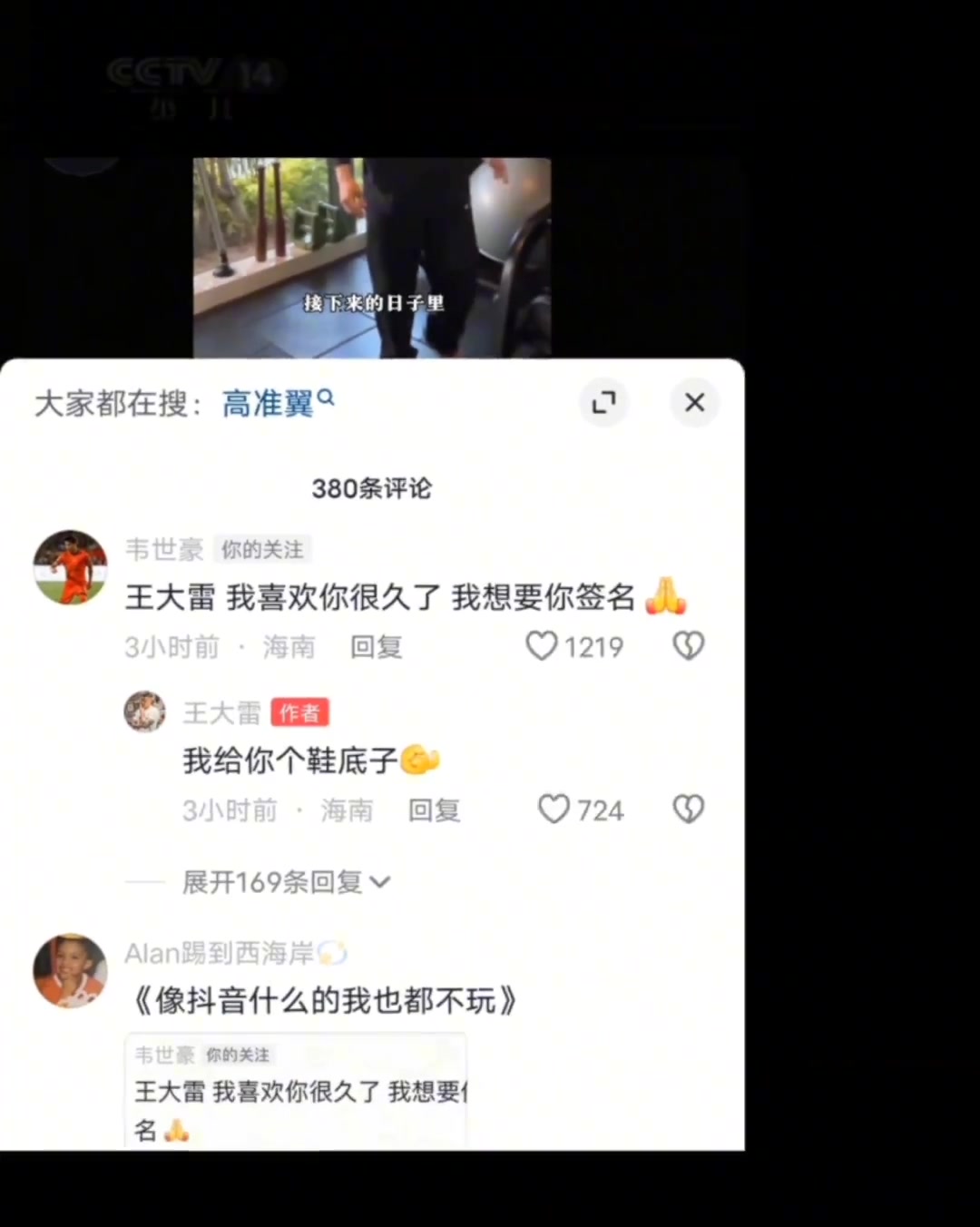Open quoted 韦世豪 comment in Alan's reply
The width and height of the screenshot is (980, 1227).
click(x=296, y=1091)
